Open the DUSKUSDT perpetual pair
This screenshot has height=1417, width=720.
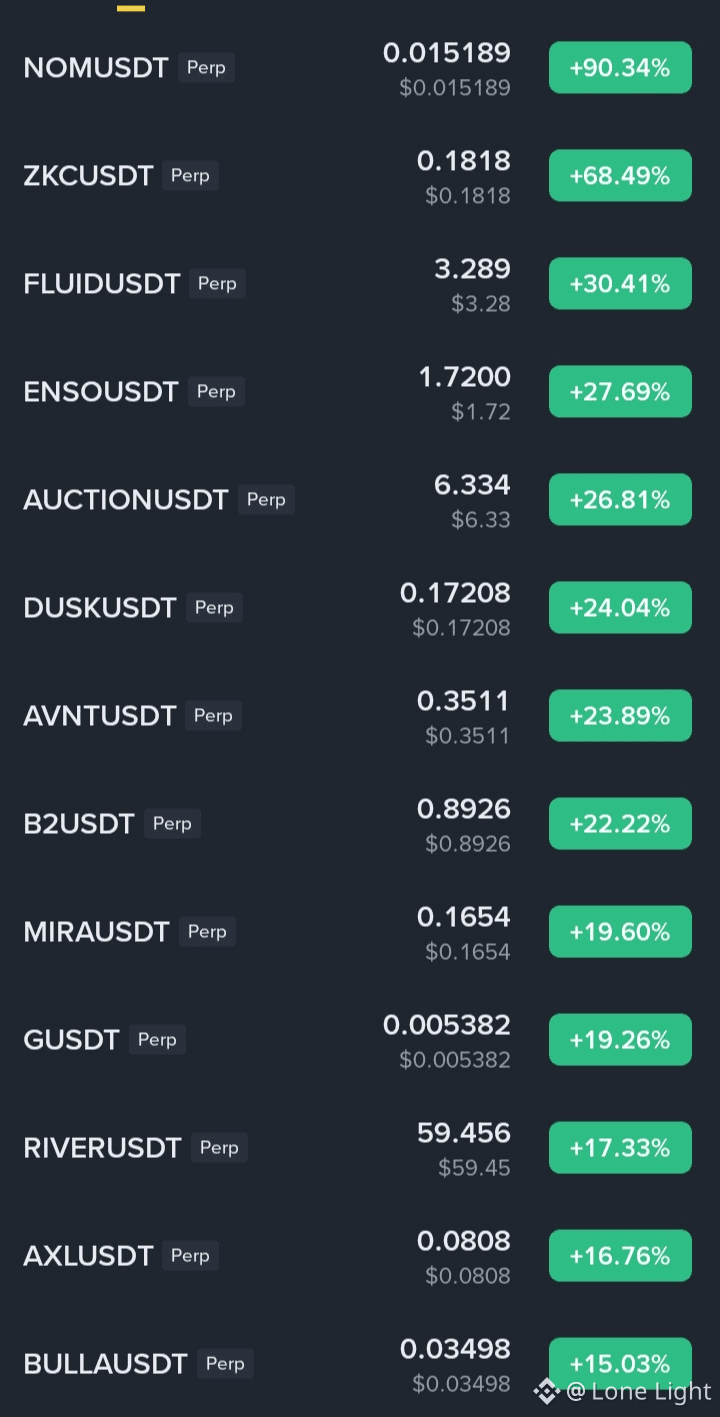coord(100,608)
